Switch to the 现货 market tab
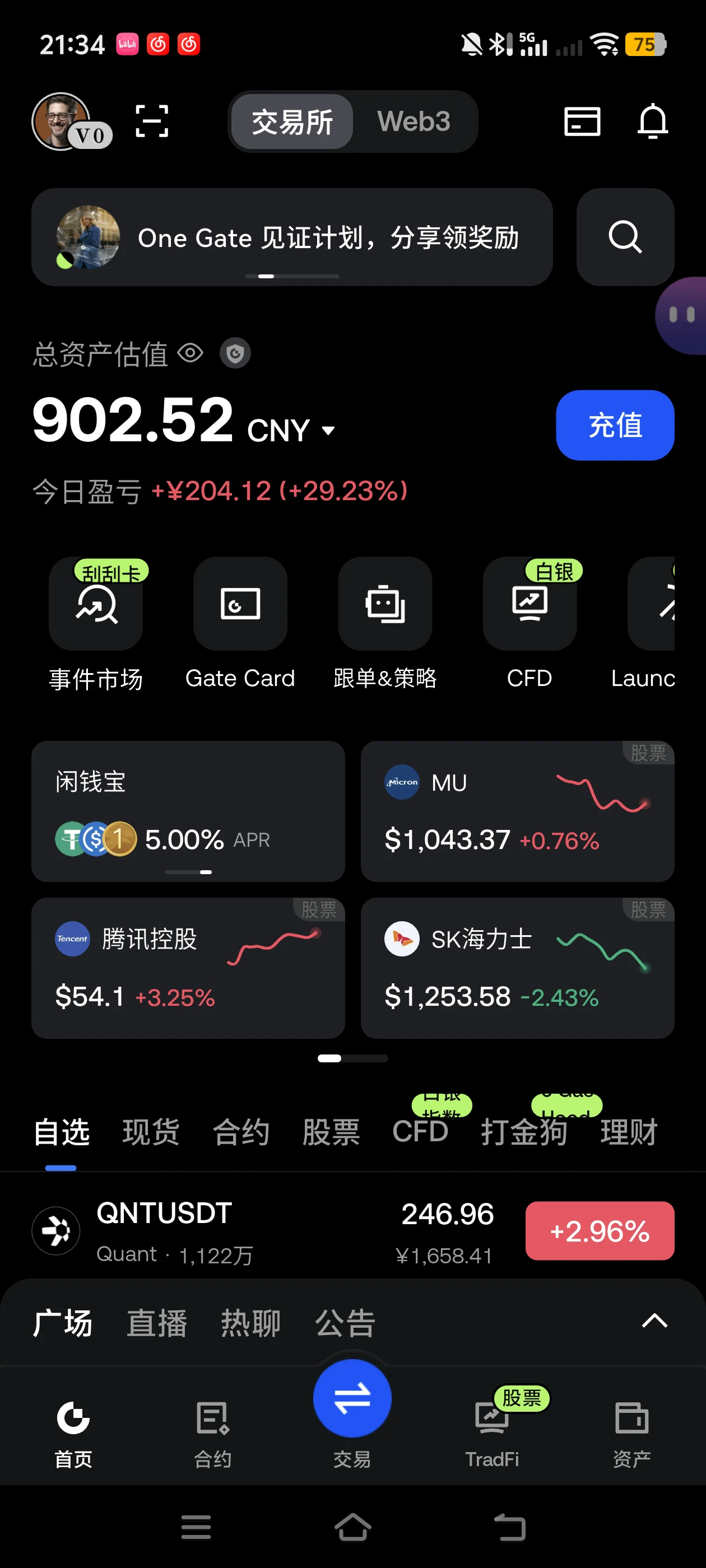 [151, 1132]
